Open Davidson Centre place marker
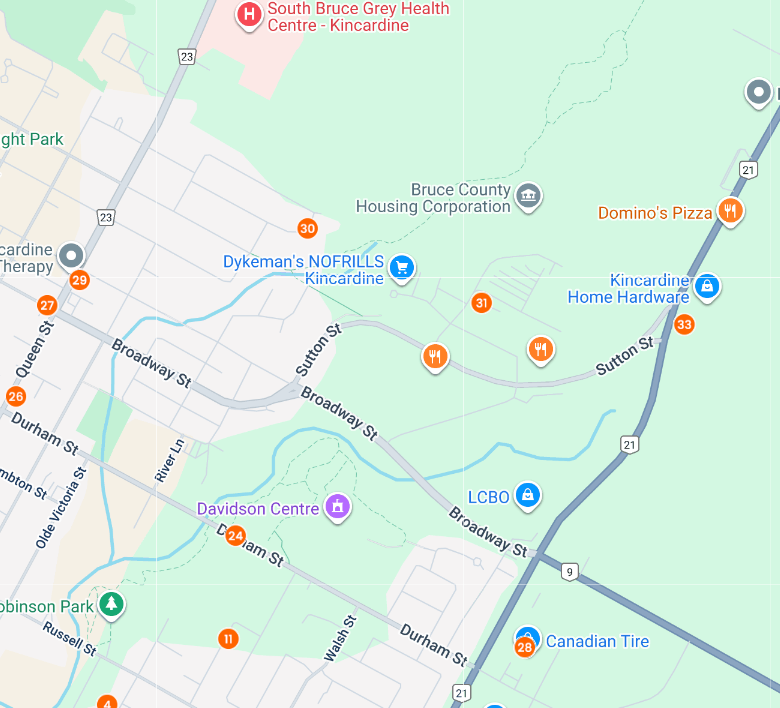This screenshot has height=708, width=780. pyautogui.click(x=338, y=507)
